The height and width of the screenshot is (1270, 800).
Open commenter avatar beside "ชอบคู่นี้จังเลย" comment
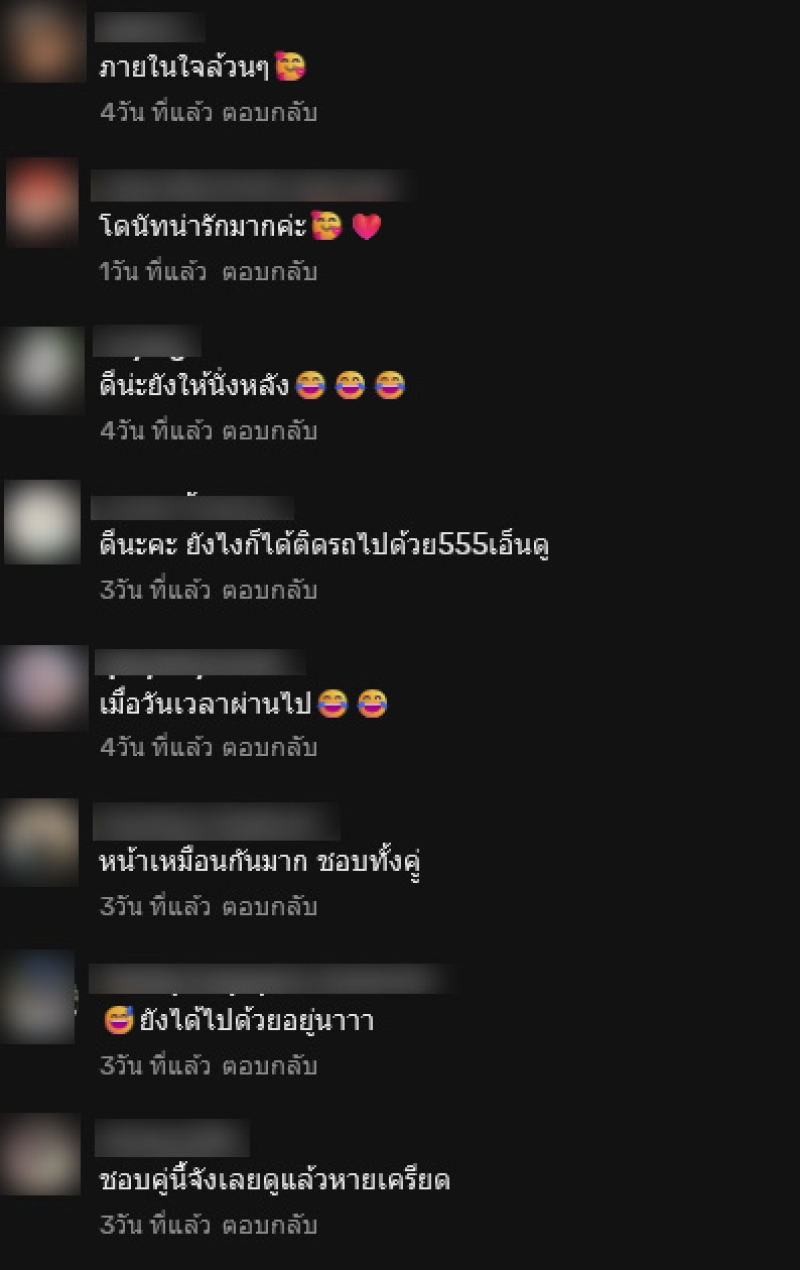[x=40, y=1155]
